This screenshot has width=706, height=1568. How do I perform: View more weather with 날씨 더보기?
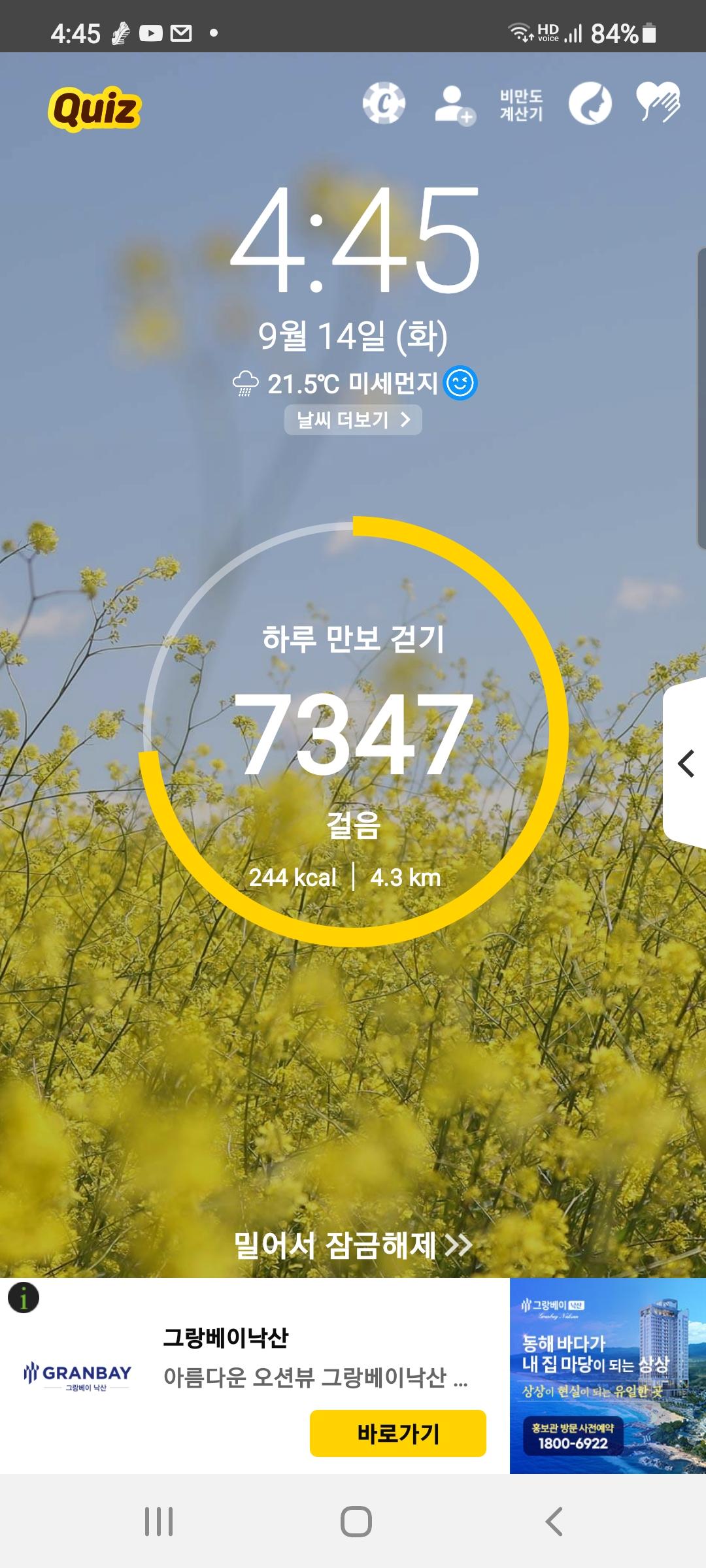tap(353, 419)
